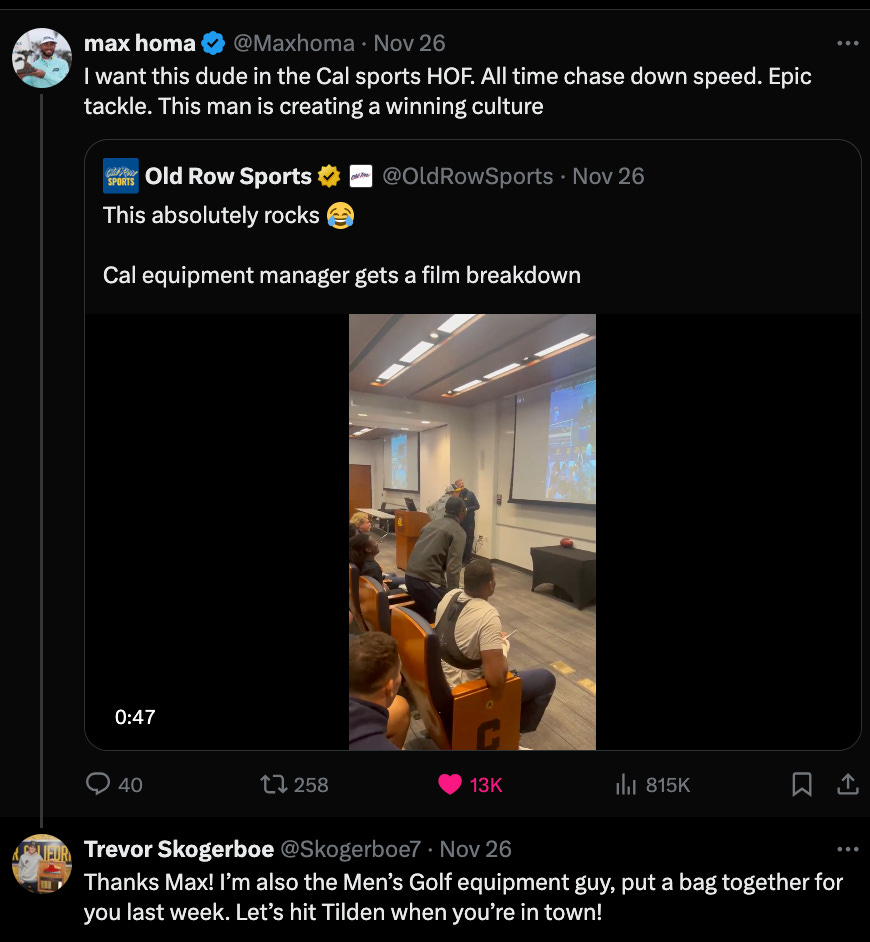Open the overflow menu on max homa's tweet

(847, 43)
